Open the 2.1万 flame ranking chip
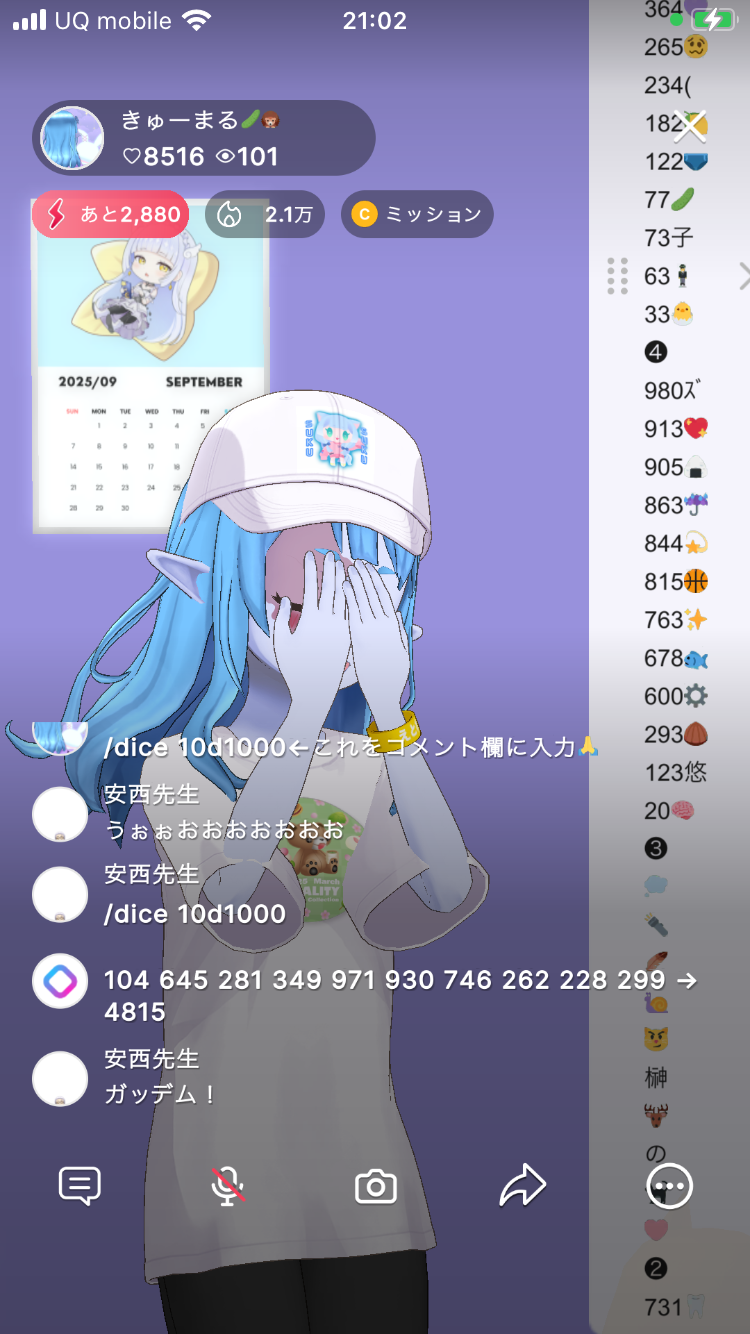Viewport: 750px width, 1334px height. [x=265, y=214]
